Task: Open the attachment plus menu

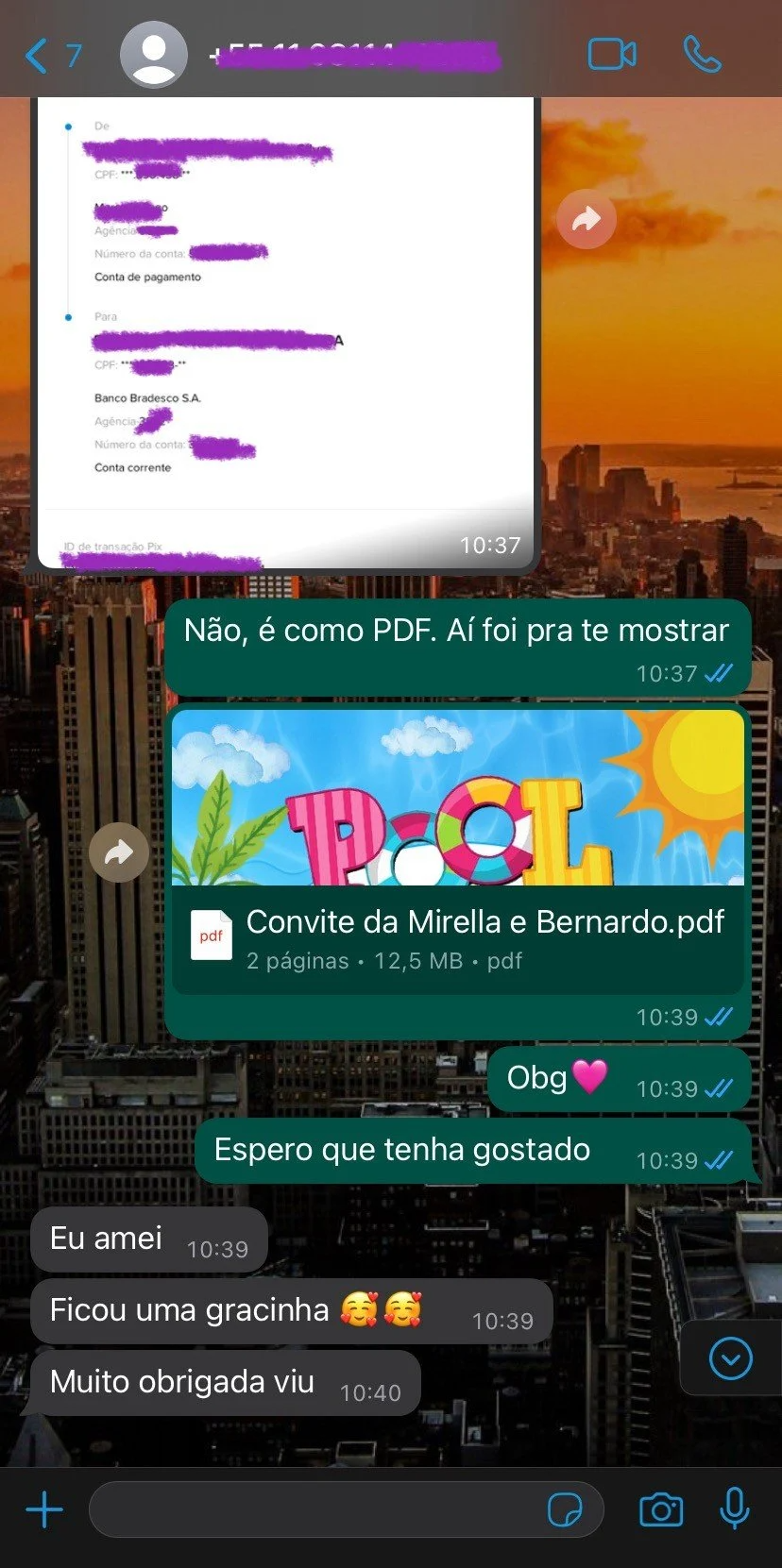Action: coord(44,1510)
